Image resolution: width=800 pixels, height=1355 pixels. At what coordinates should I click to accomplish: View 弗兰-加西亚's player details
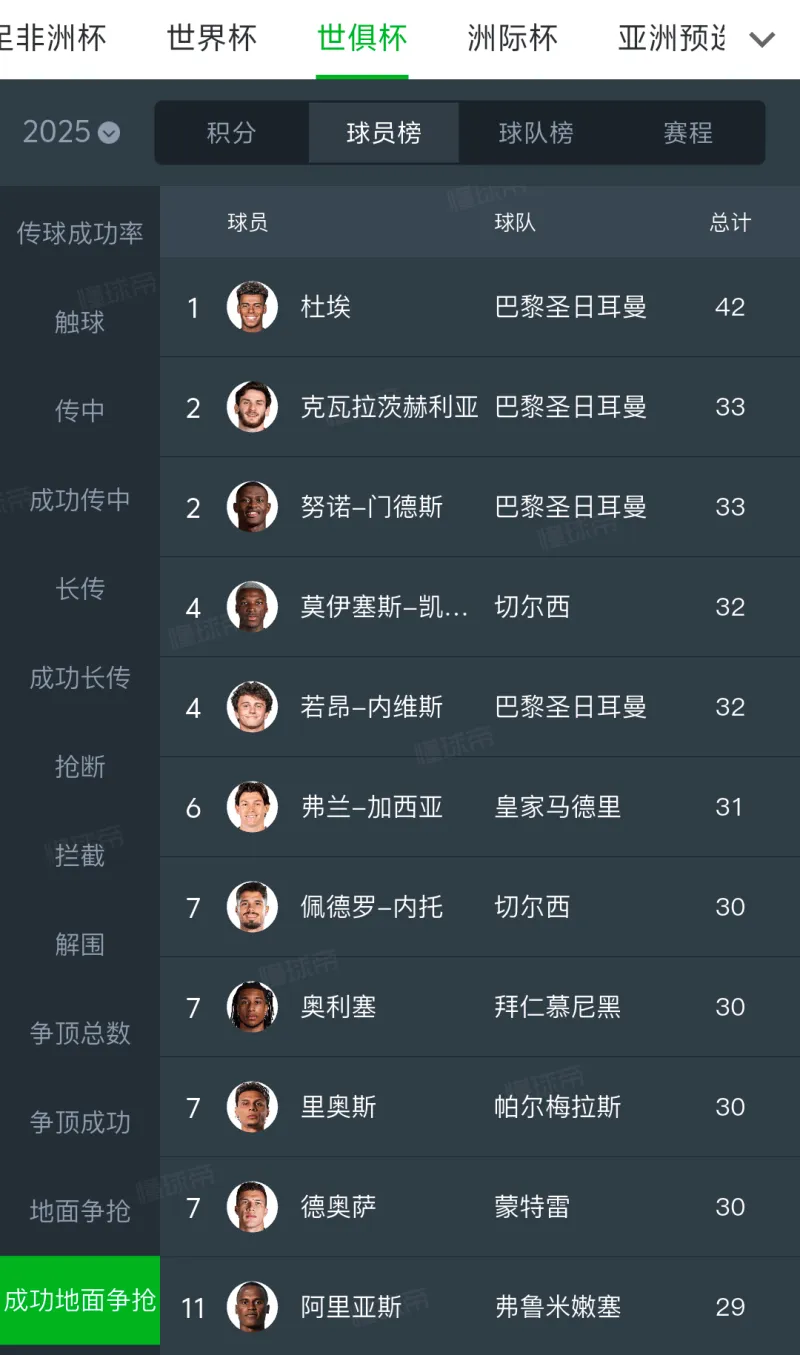pyautogui.click(x=371, y=807)
